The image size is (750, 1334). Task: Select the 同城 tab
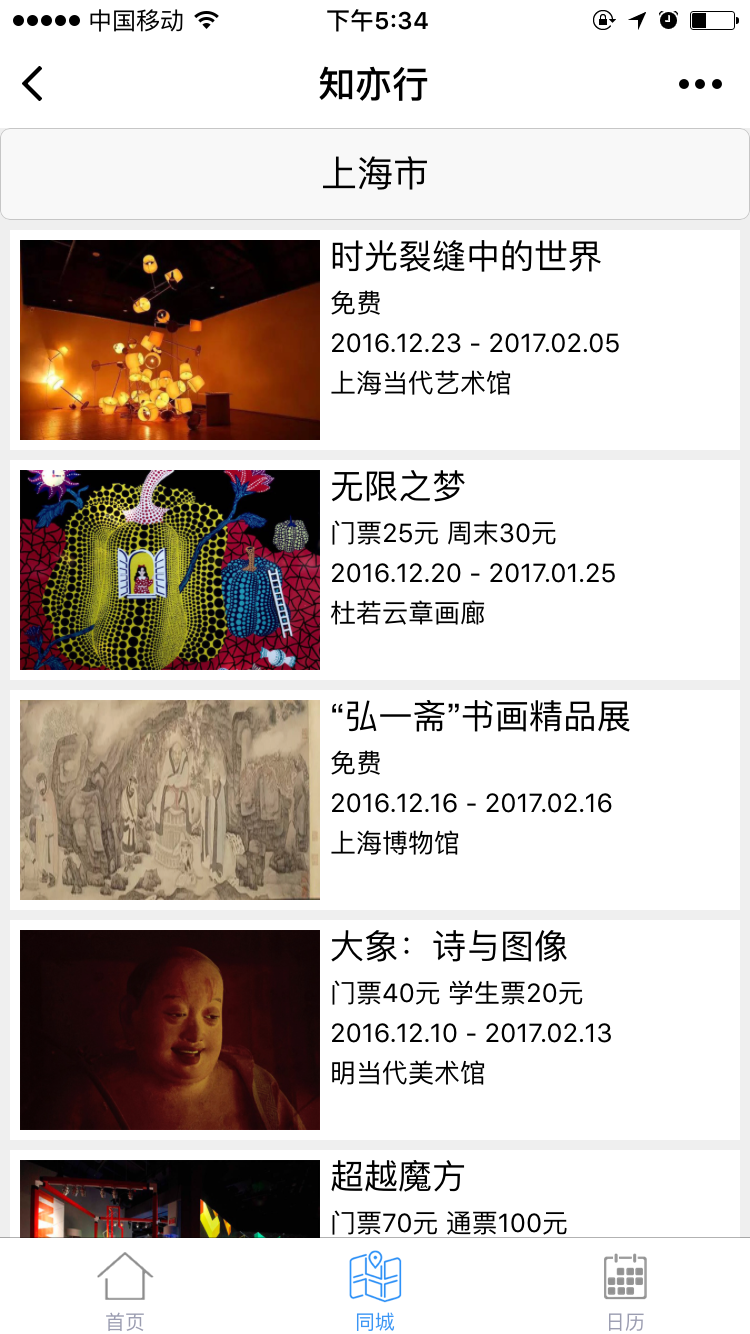[375, 1290]
